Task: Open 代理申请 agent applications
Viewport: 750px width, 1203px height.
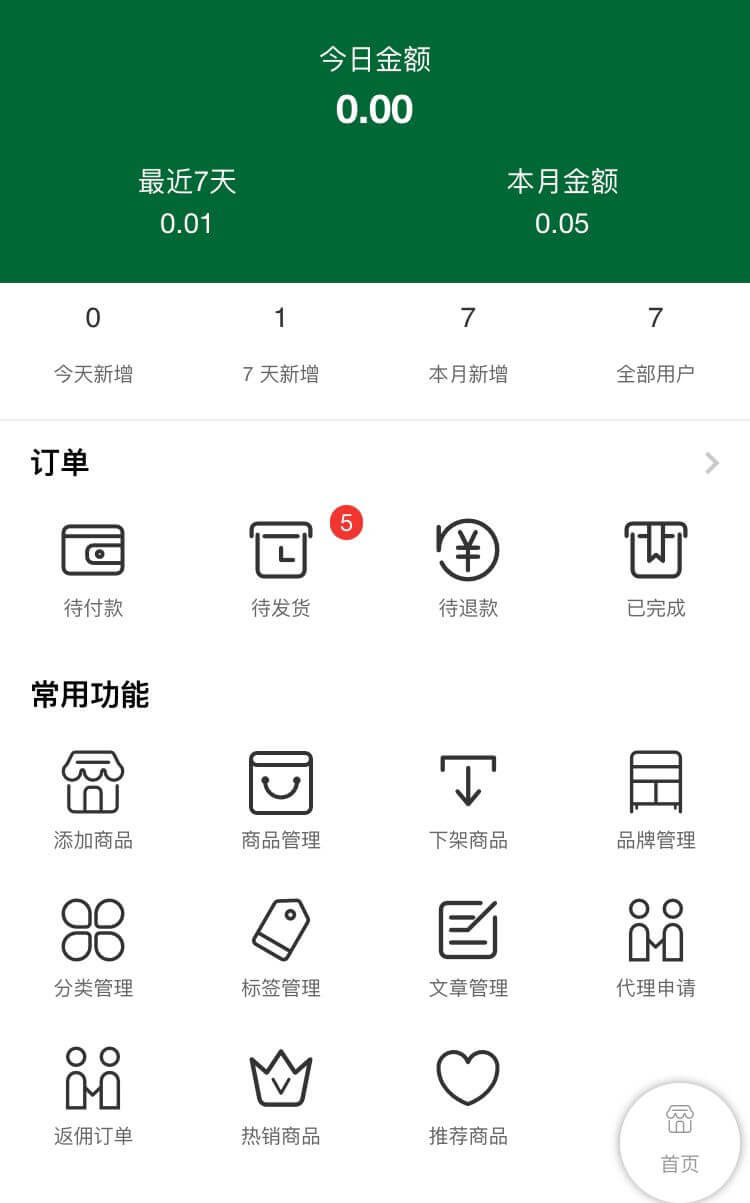Action: pyautogui.click(x=656, y=947)
